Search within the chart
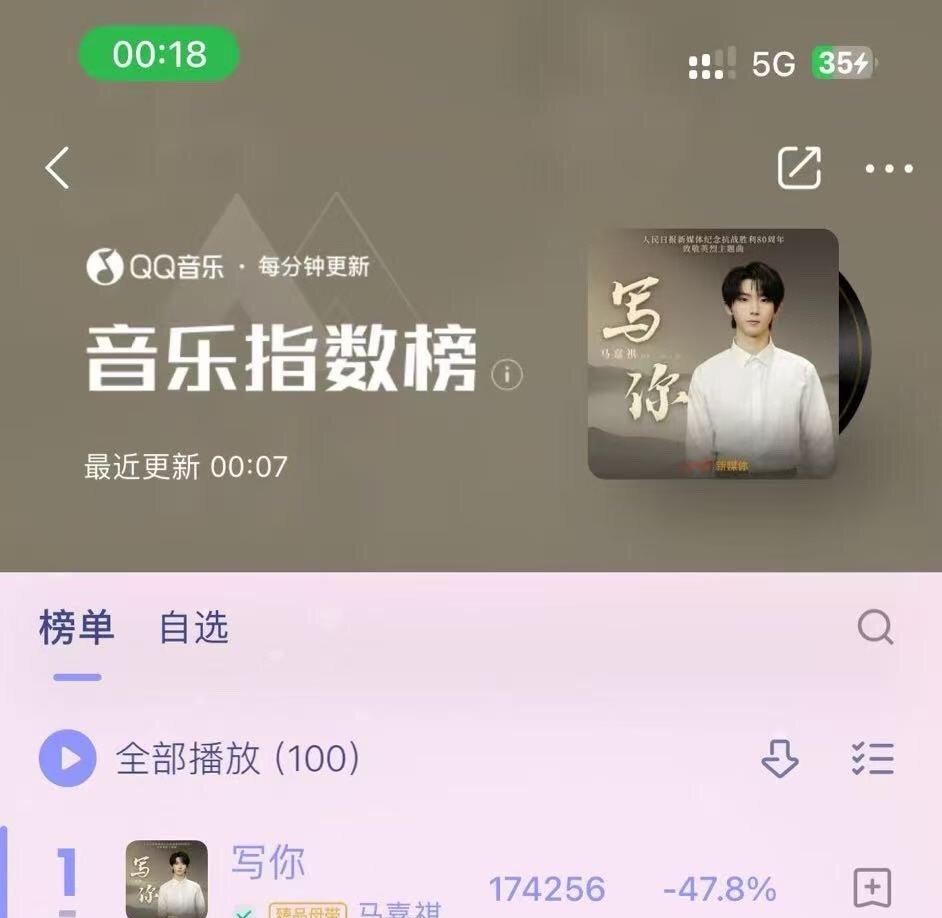Viewport: 942px width, 918px height. click(875, 628)
